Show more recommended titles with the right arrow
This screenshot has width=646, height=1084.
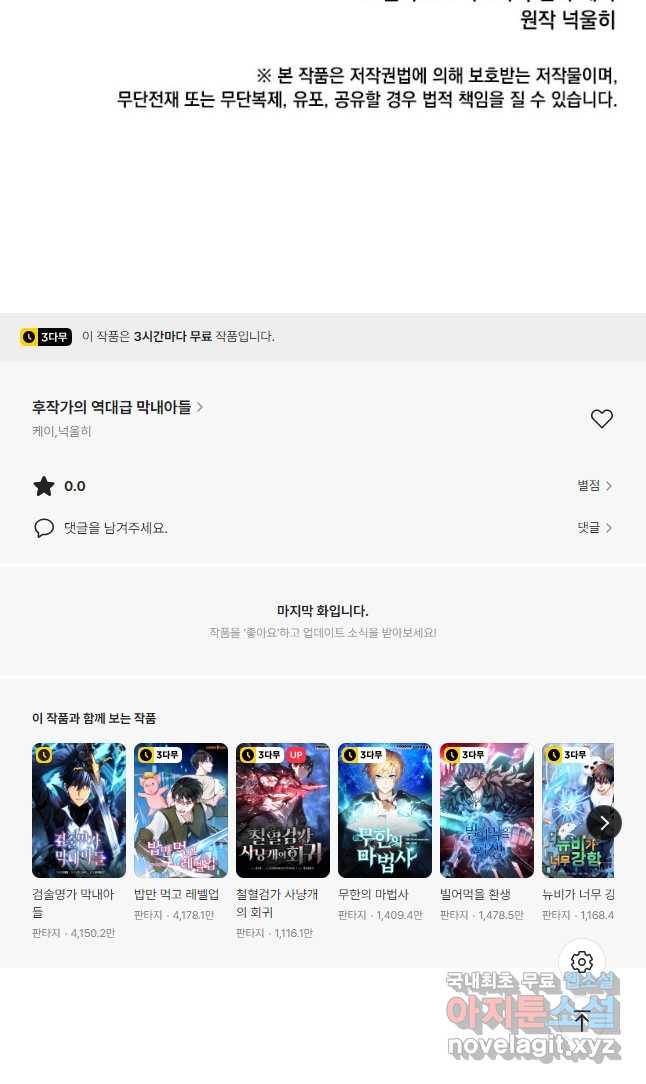point(603,823)
